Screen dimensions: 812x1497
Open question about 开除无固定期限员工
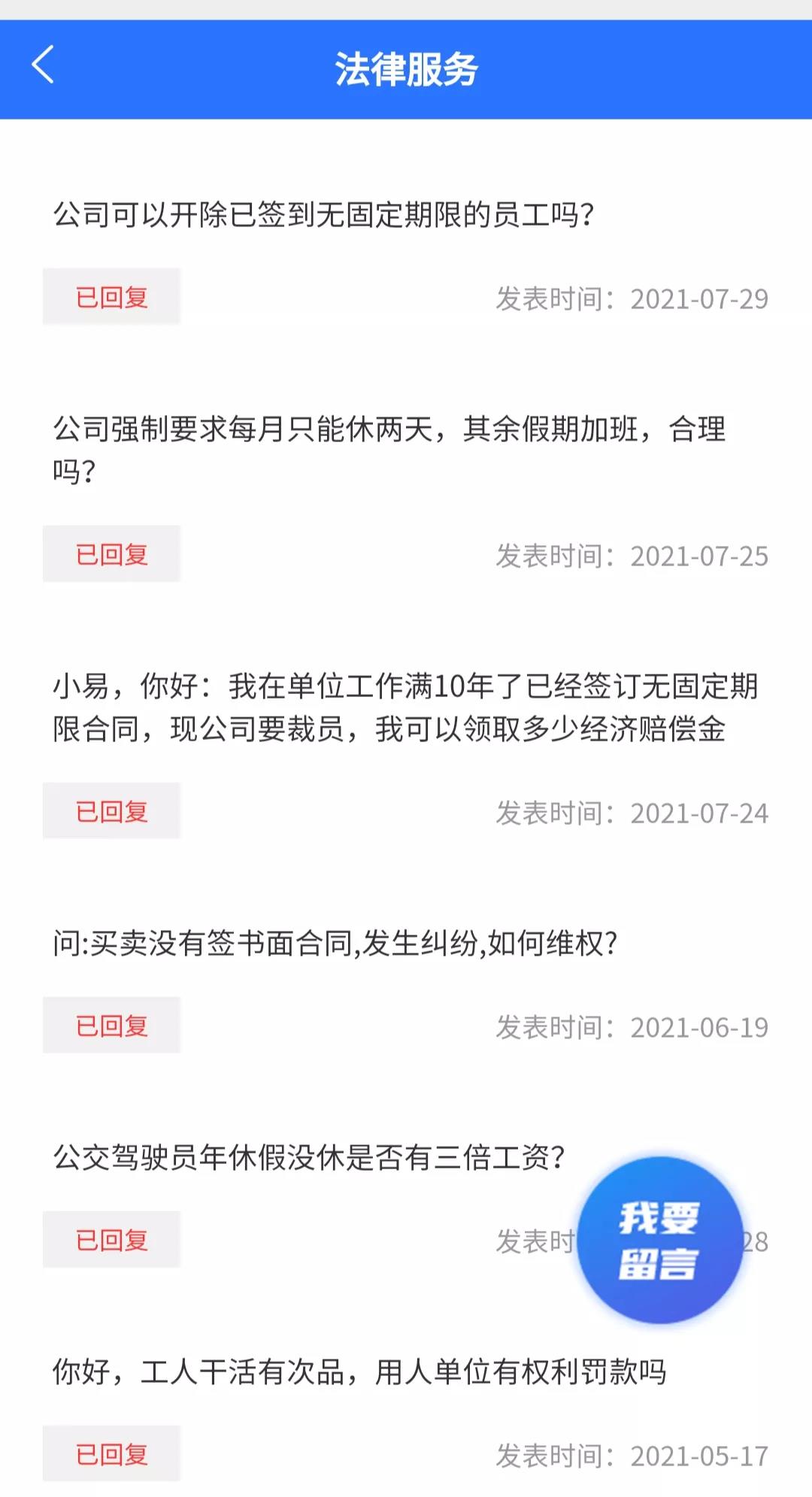(323, 215)
